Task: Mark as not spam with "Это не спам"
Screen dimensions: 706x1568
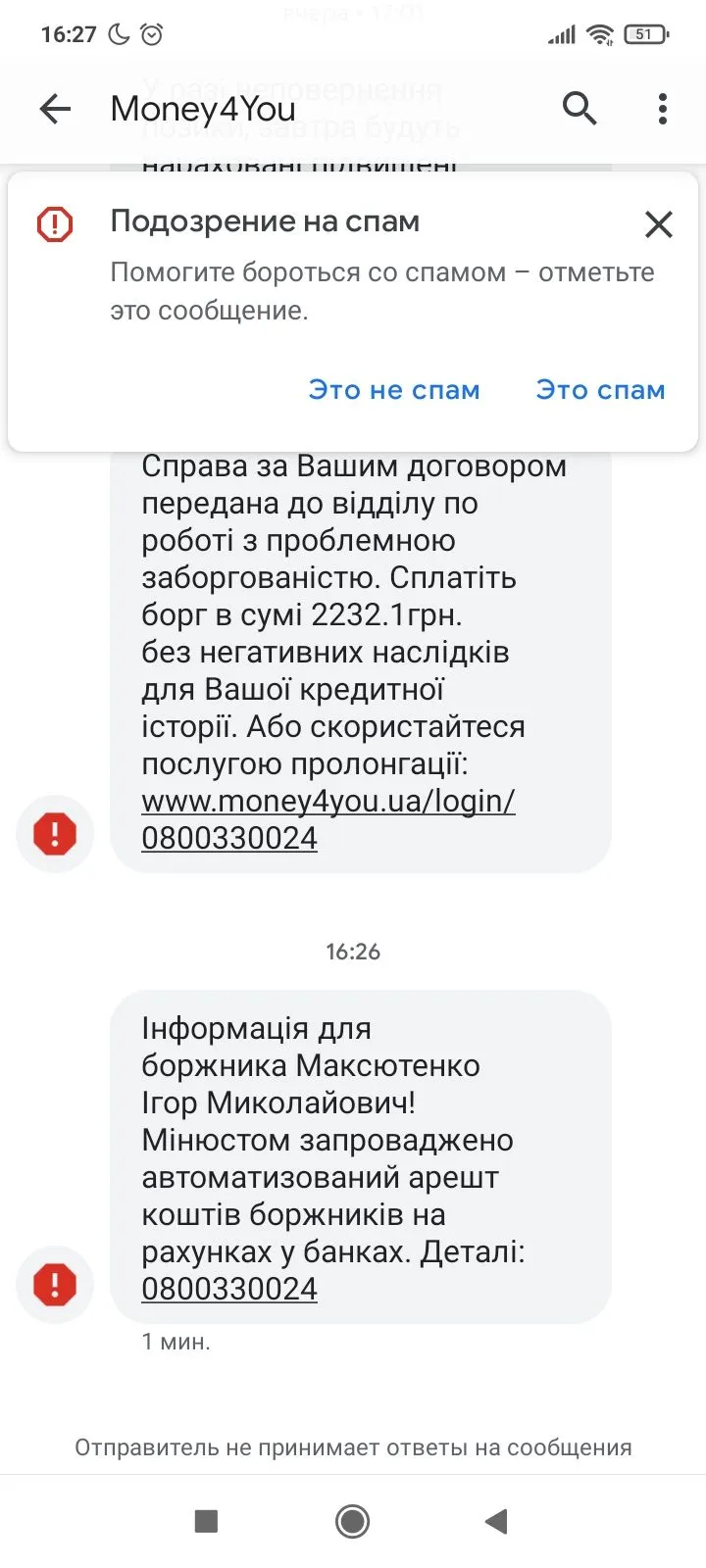Action: 394,390
